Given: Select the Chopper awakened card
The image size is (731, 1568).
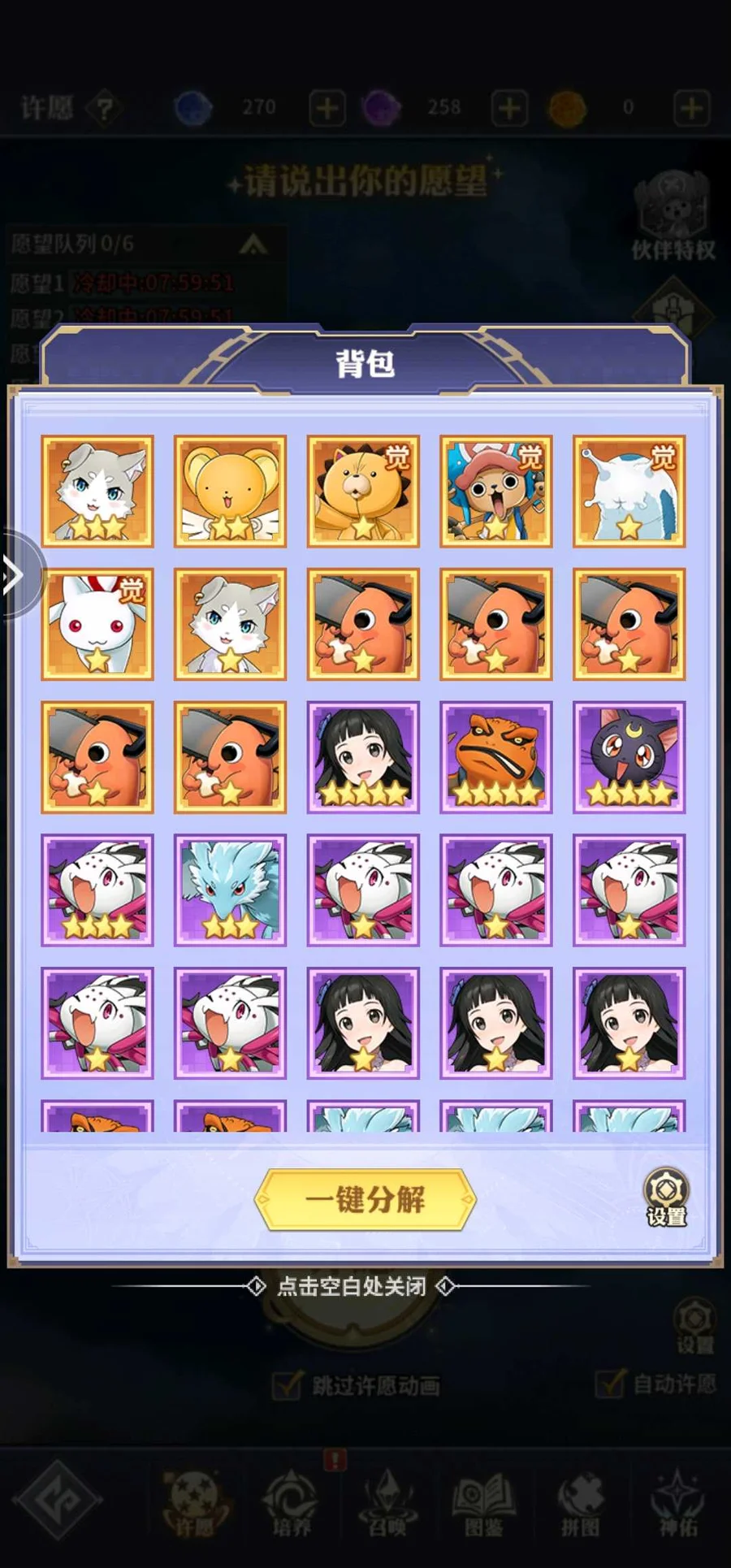Looking at the screenshot, I should [x=496, y=491].
